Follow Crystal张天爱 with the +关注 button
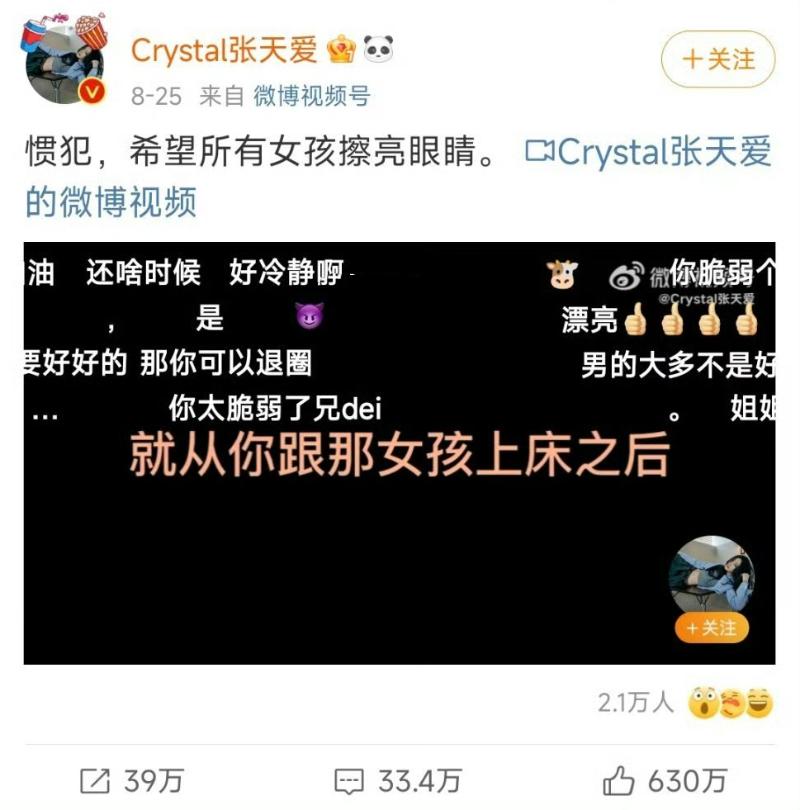 point(717,60)
